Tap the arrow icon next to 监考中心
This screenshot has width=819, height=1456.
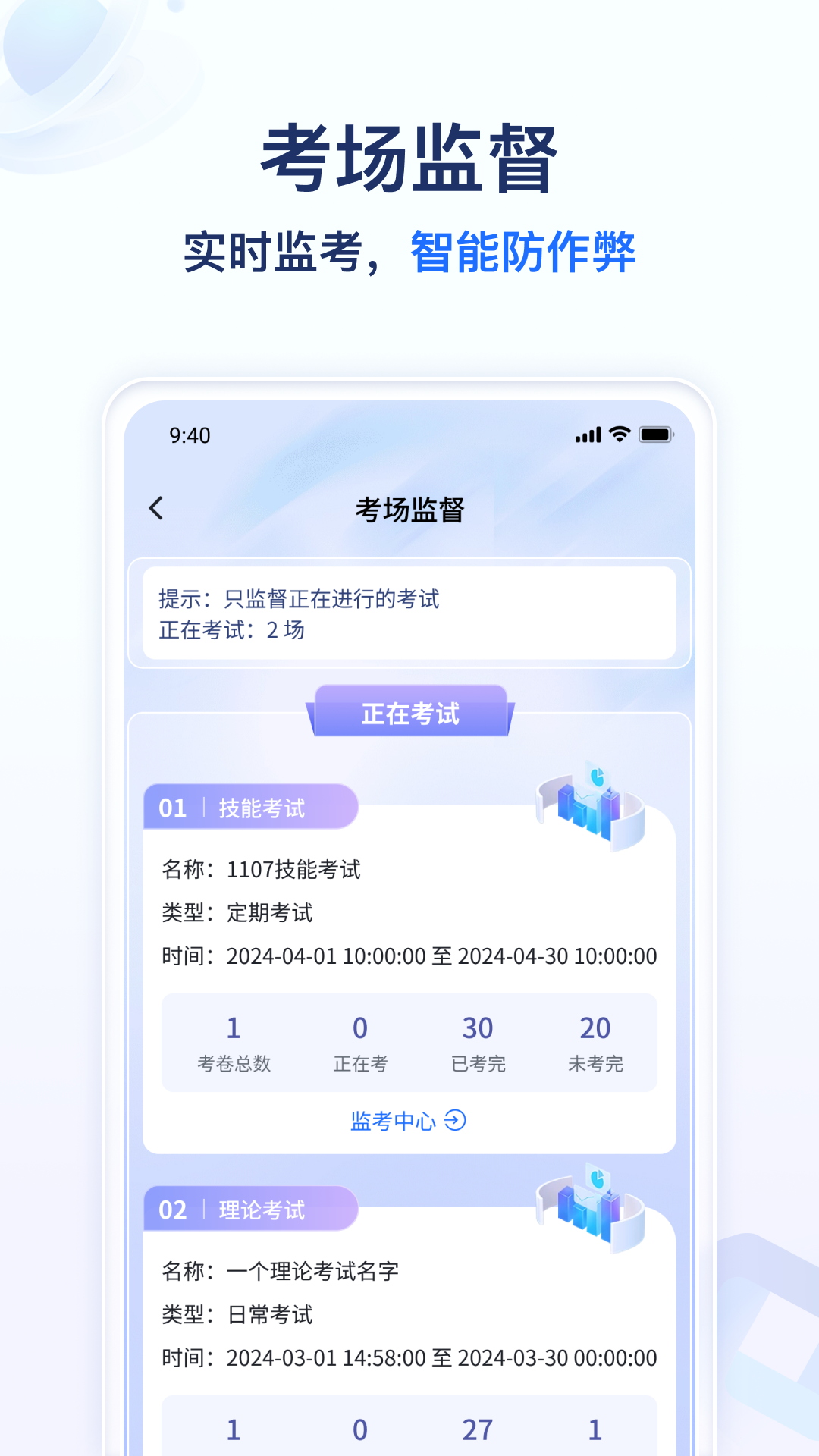[x=456, y=1119]
